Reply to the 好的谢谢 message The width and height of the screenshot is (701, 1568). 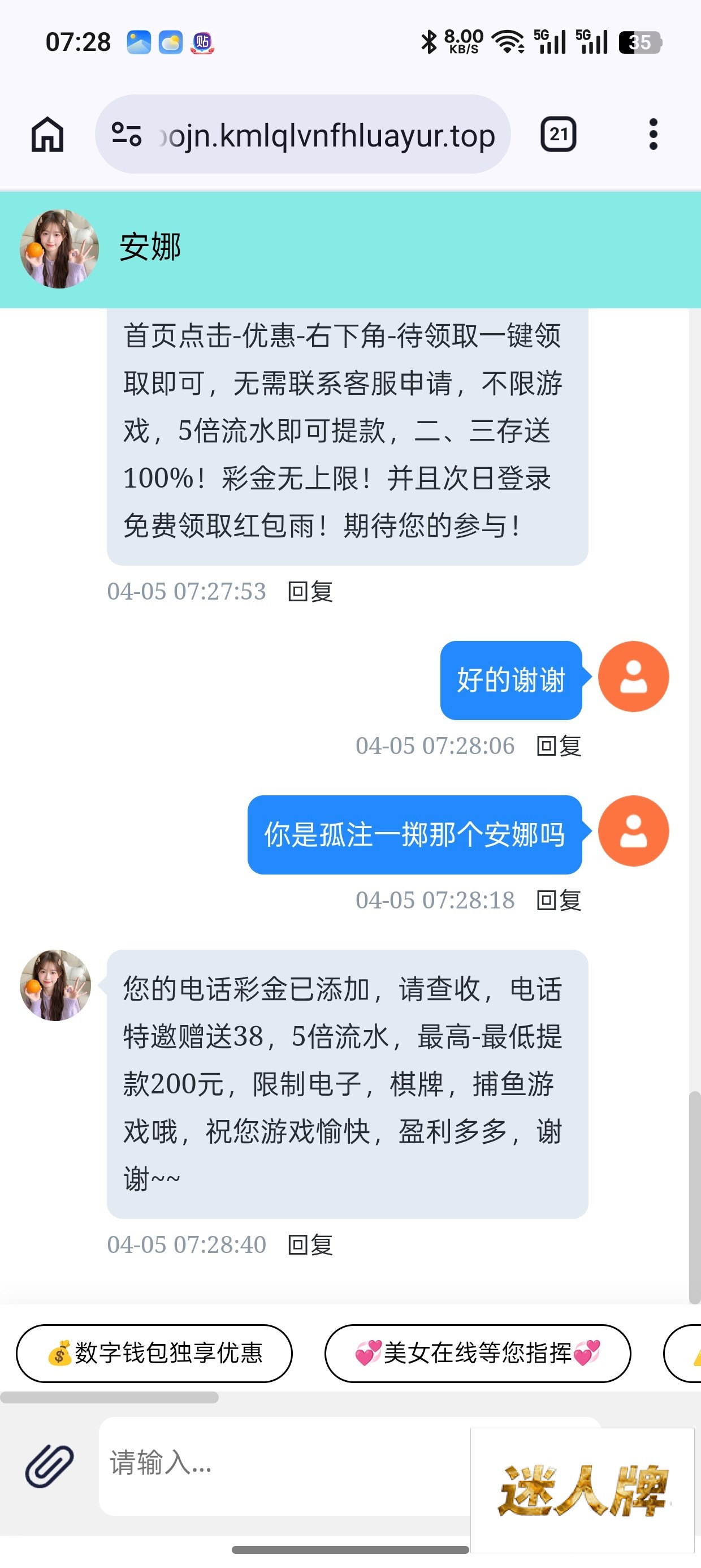point(559,746)
